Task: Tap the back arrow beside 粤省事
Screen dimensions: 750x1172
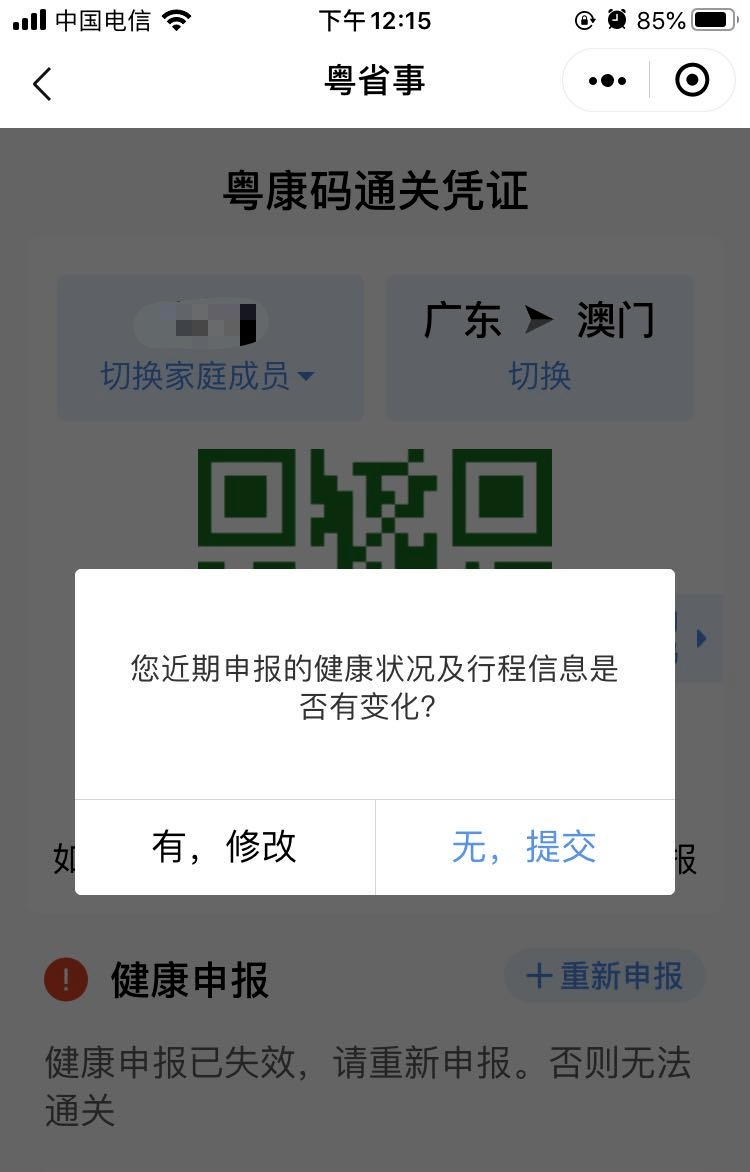Action: (42, 84)
